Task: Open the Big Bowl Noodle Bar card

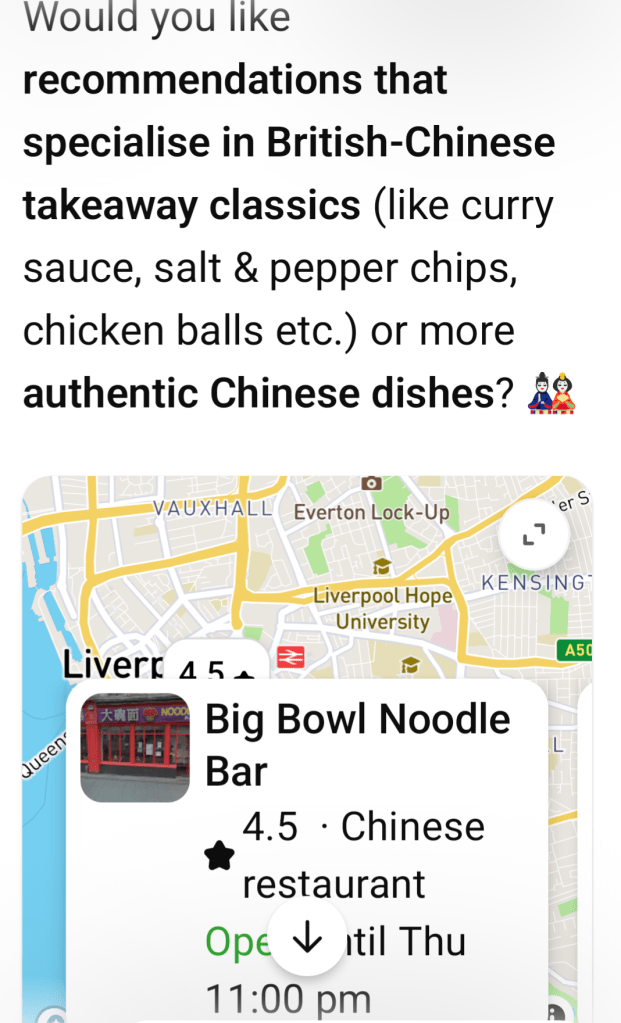Action: tap(357, 745)
